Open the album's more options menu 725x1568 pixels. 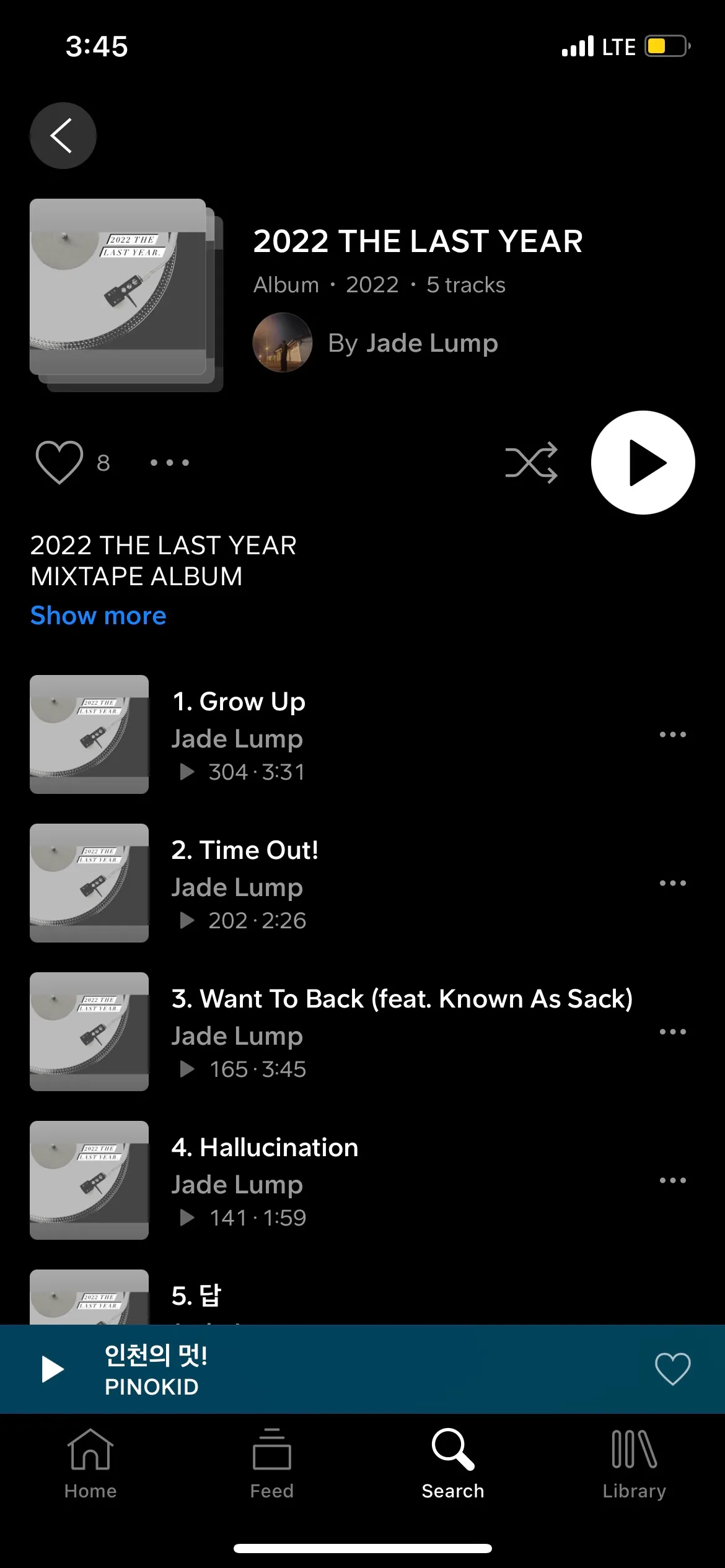click(x=169, y=463)
